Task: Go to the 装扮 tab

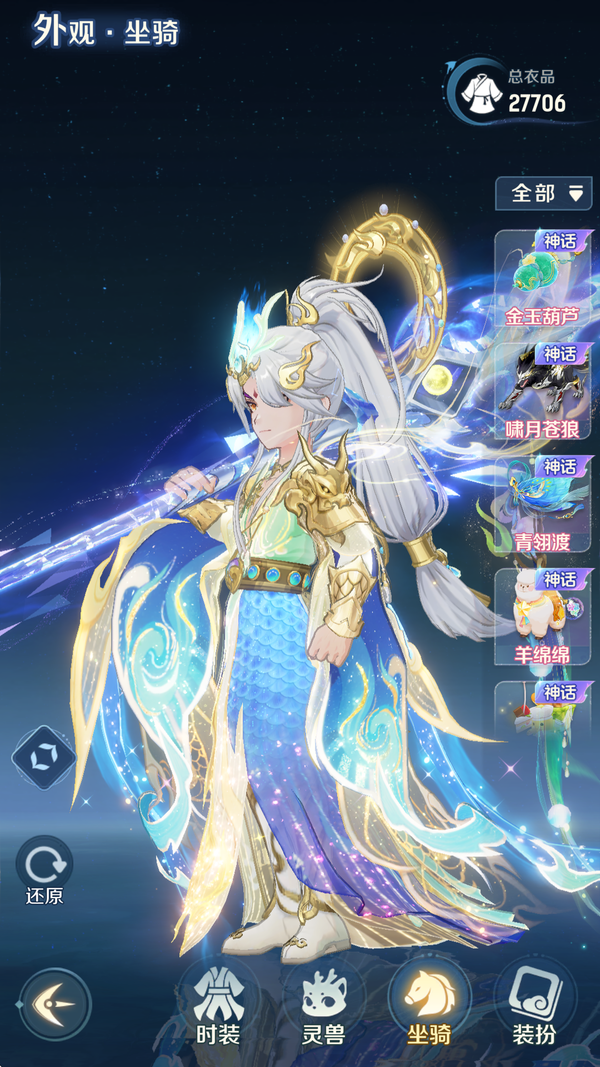Action: point(533,1005)
